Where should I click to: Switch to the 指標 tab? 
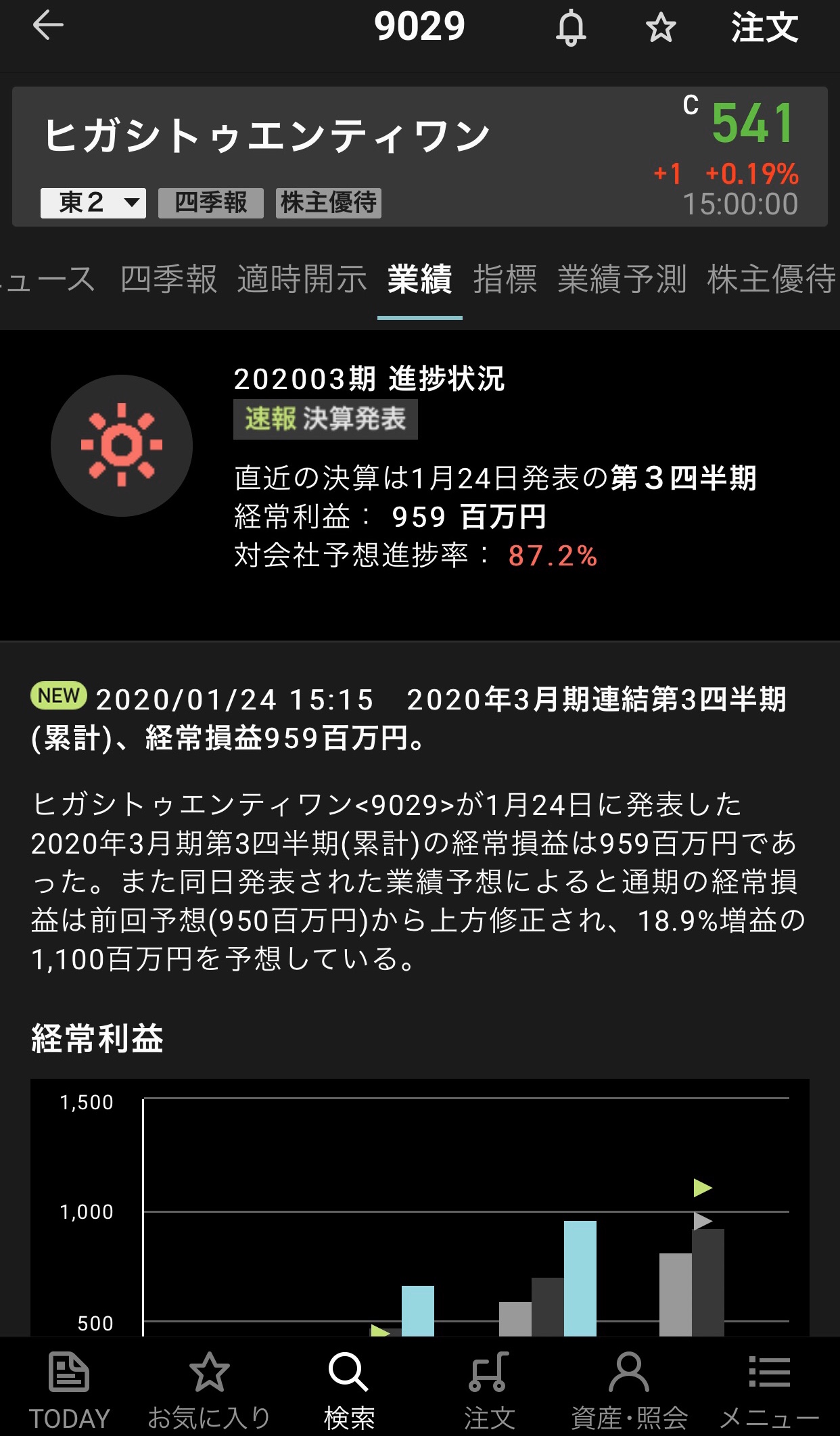(x=505, y=279)
